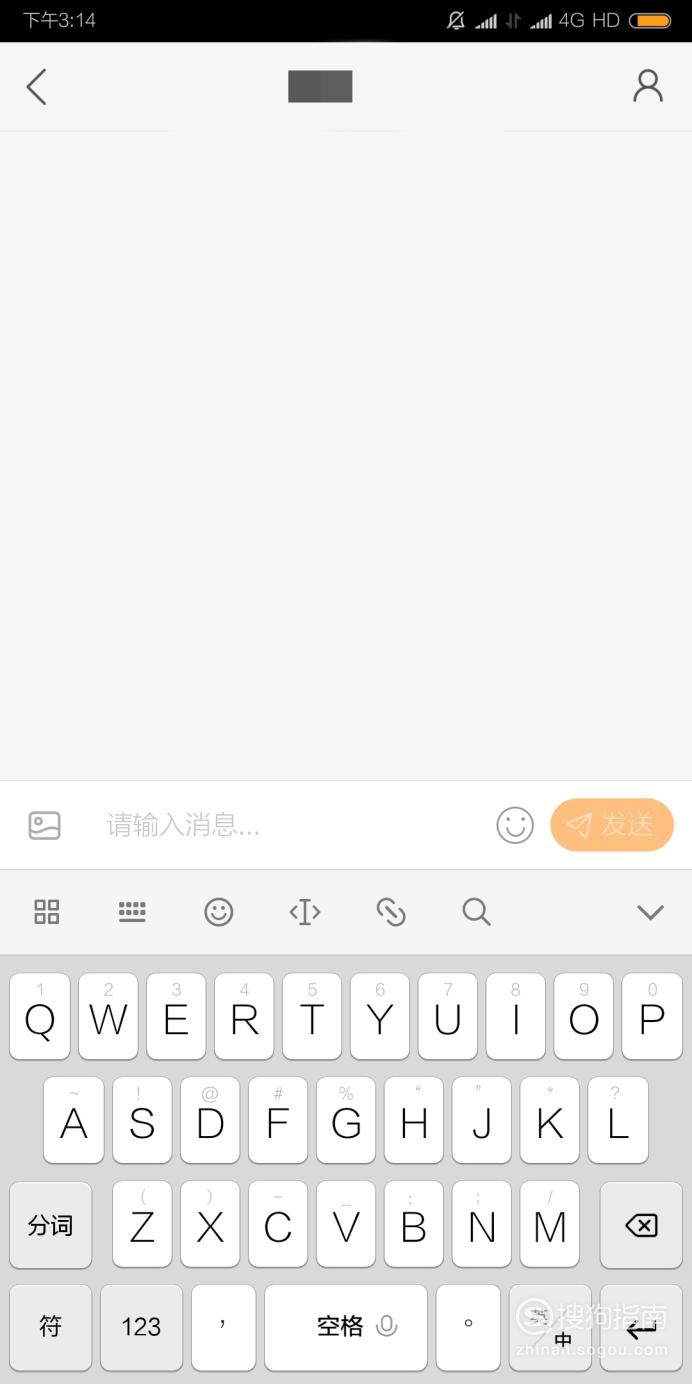Go back using the top-left arrow
The height and width of the screenshot is (1384, 692).
click(37, 87)
